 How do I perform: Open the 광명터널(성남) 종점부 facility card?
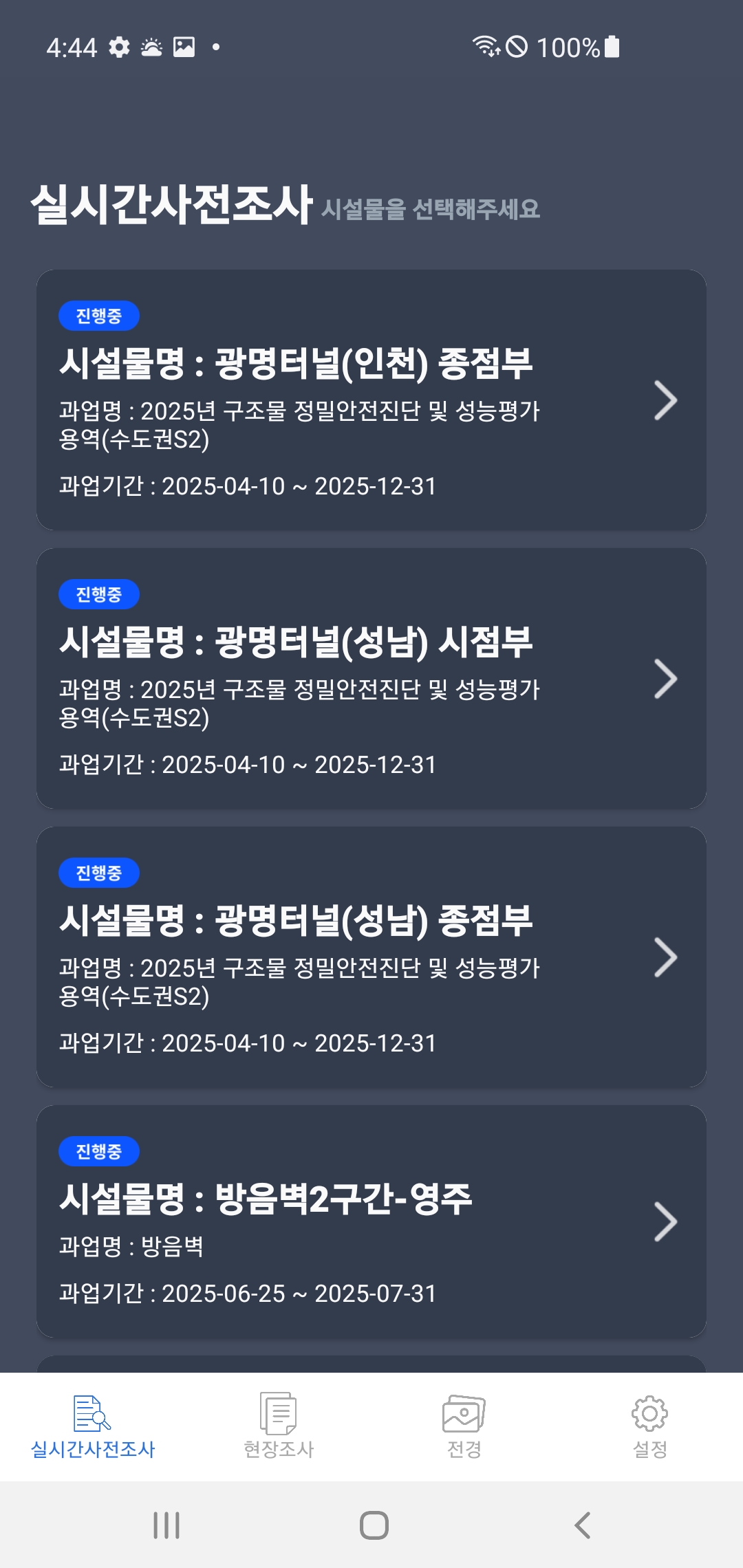pos(371,957)
